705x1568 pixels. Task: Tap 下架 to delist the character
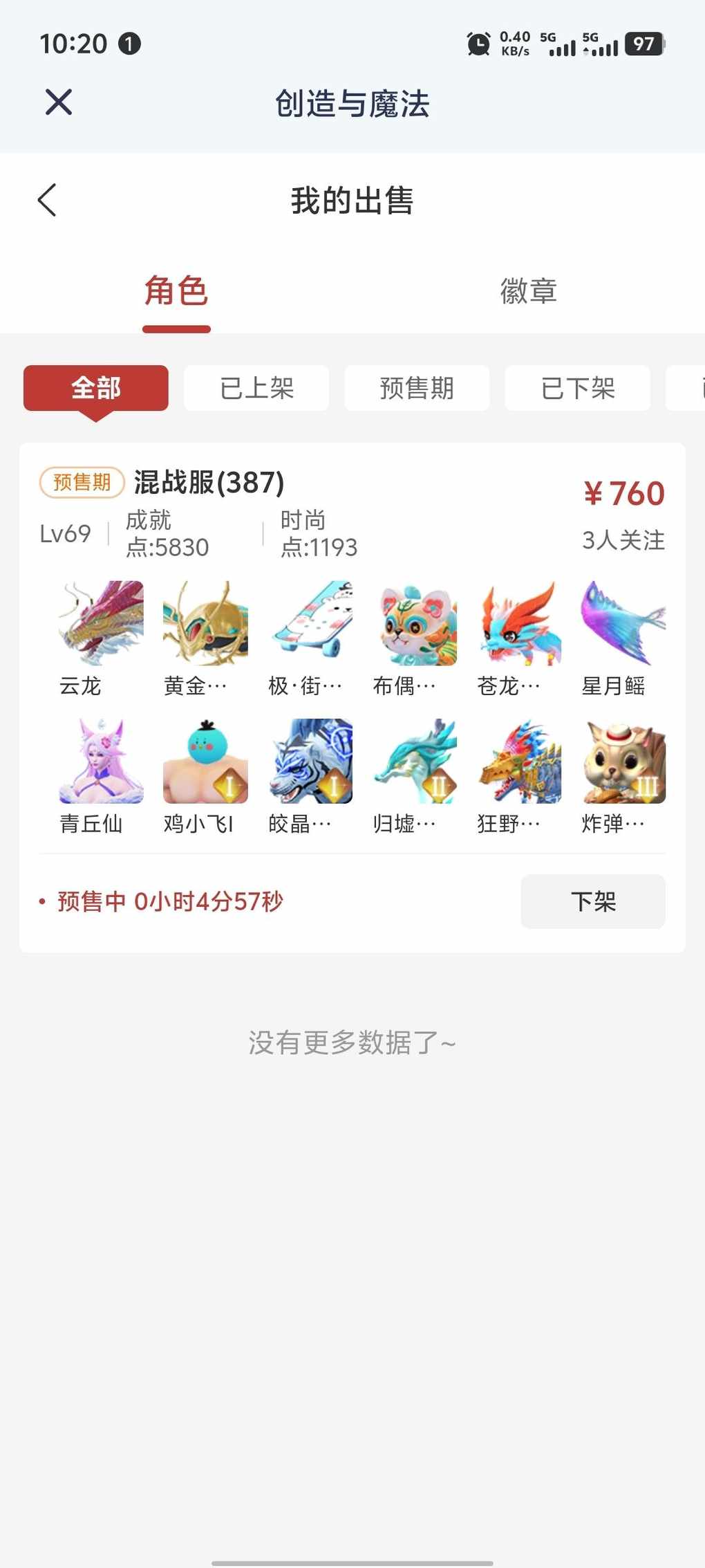pos(593,901)
